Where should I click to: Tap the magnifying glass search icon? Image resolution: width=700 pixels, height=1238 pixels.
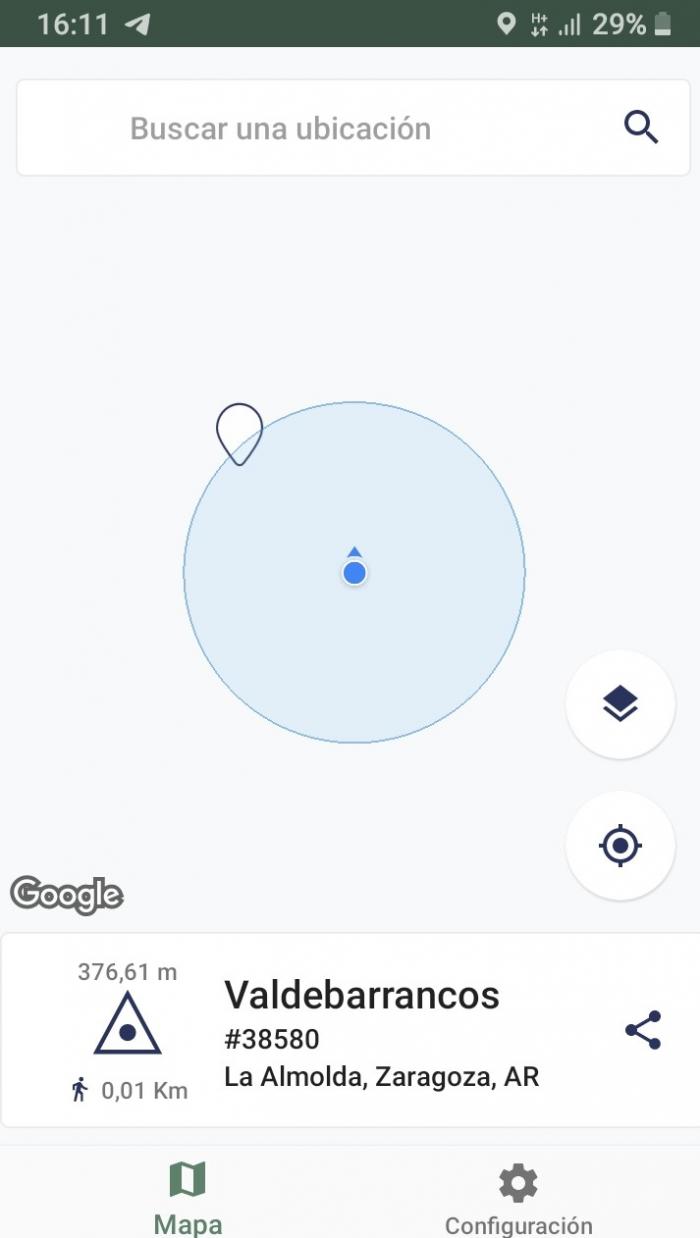[641, 128]
